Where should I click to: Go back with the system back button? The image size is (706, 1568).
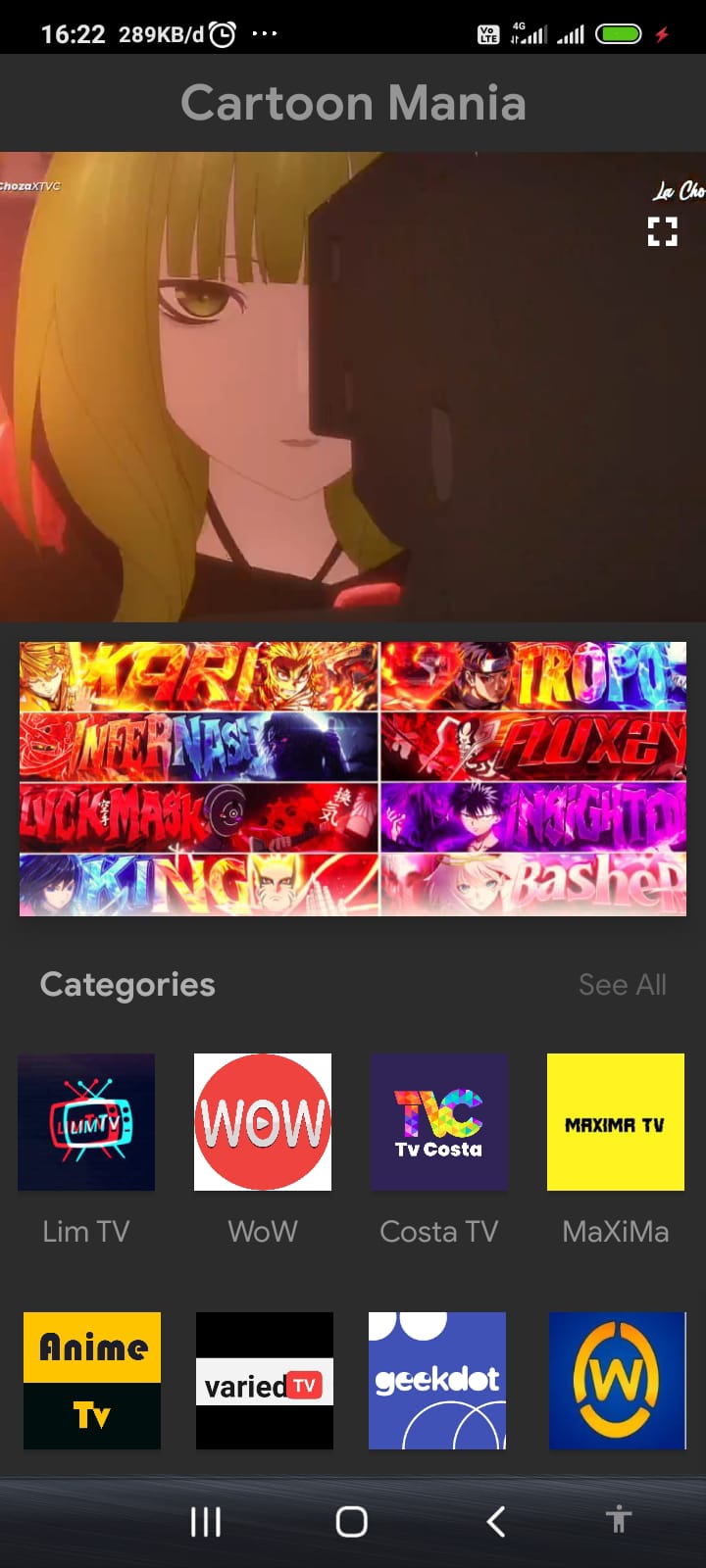pos(496,1521)
